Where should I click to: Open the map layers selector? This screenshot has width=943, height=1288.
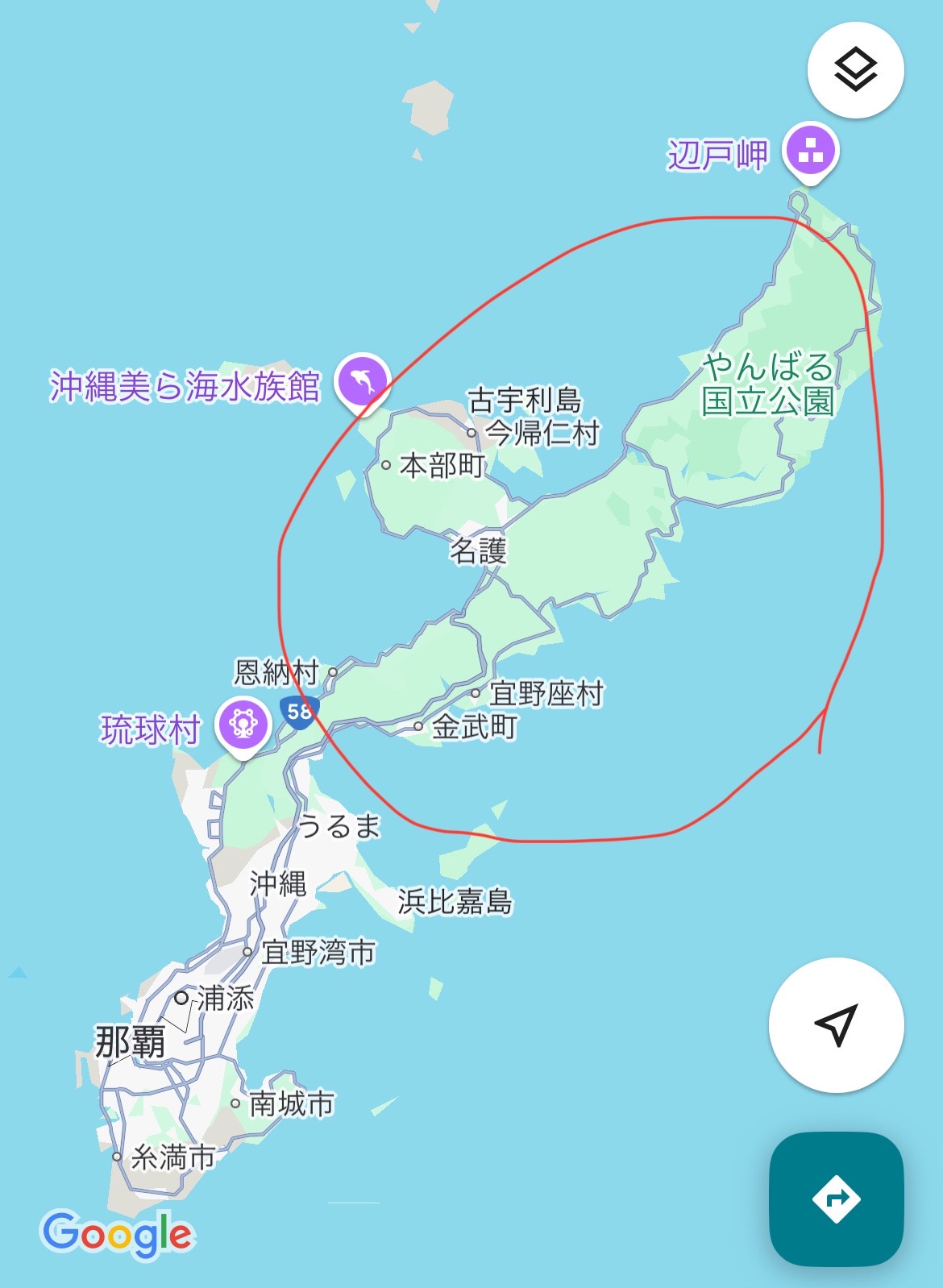pyautogui.click(x=855, y=70)
